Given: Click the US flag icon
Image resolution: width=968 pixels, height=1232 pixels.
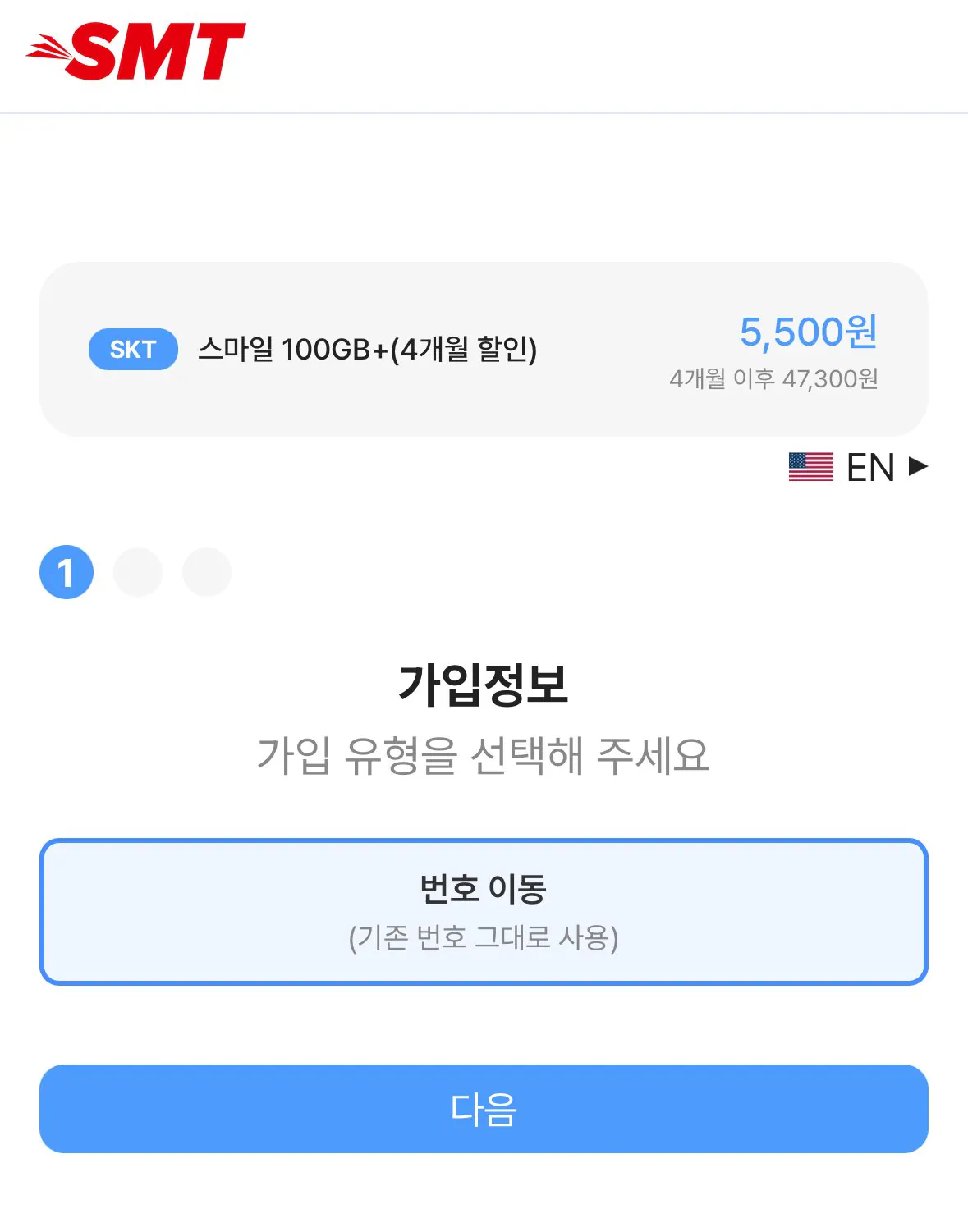Looking at the screenshot, I should coord(810,468).
